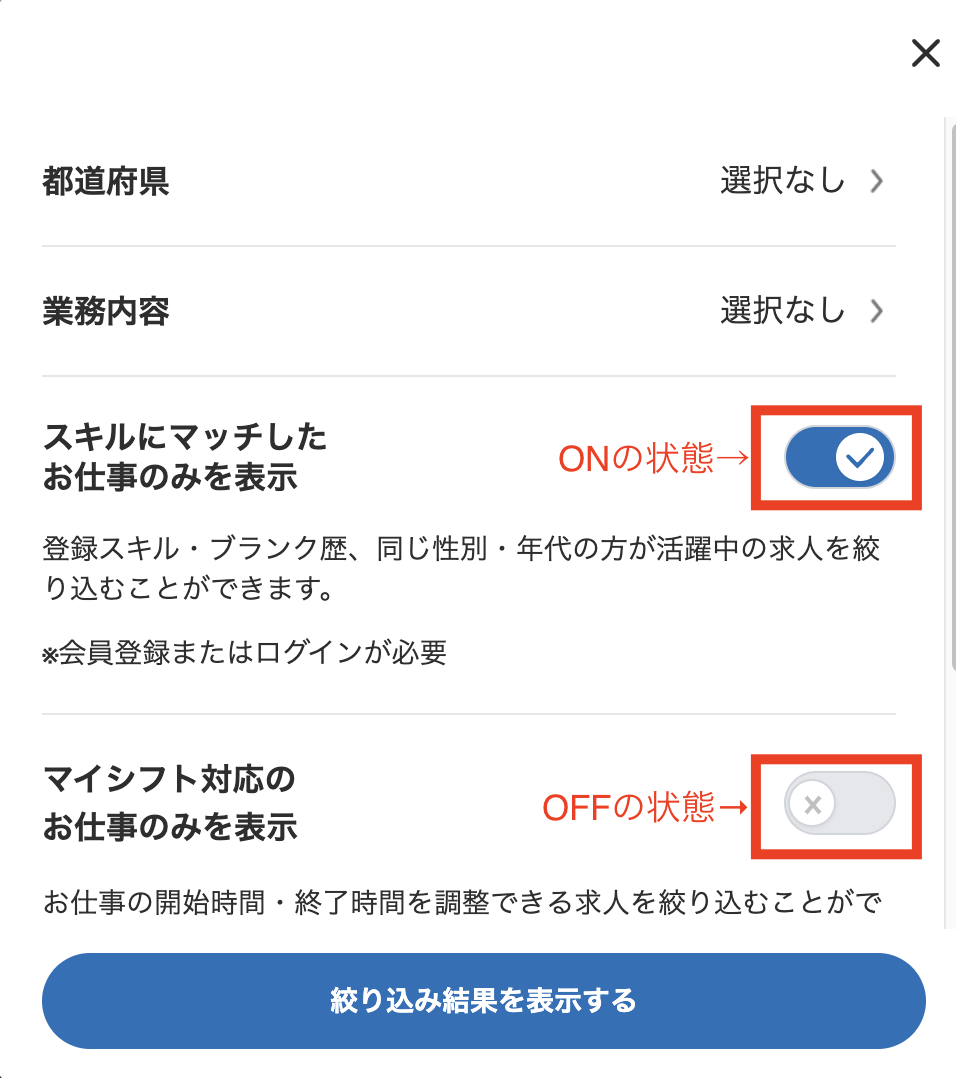Image resolution: width=956 pixels, height=1078 pixels.
Task: Click the X icon inside the OFF toggle
Action: click(x=811, y=803)
